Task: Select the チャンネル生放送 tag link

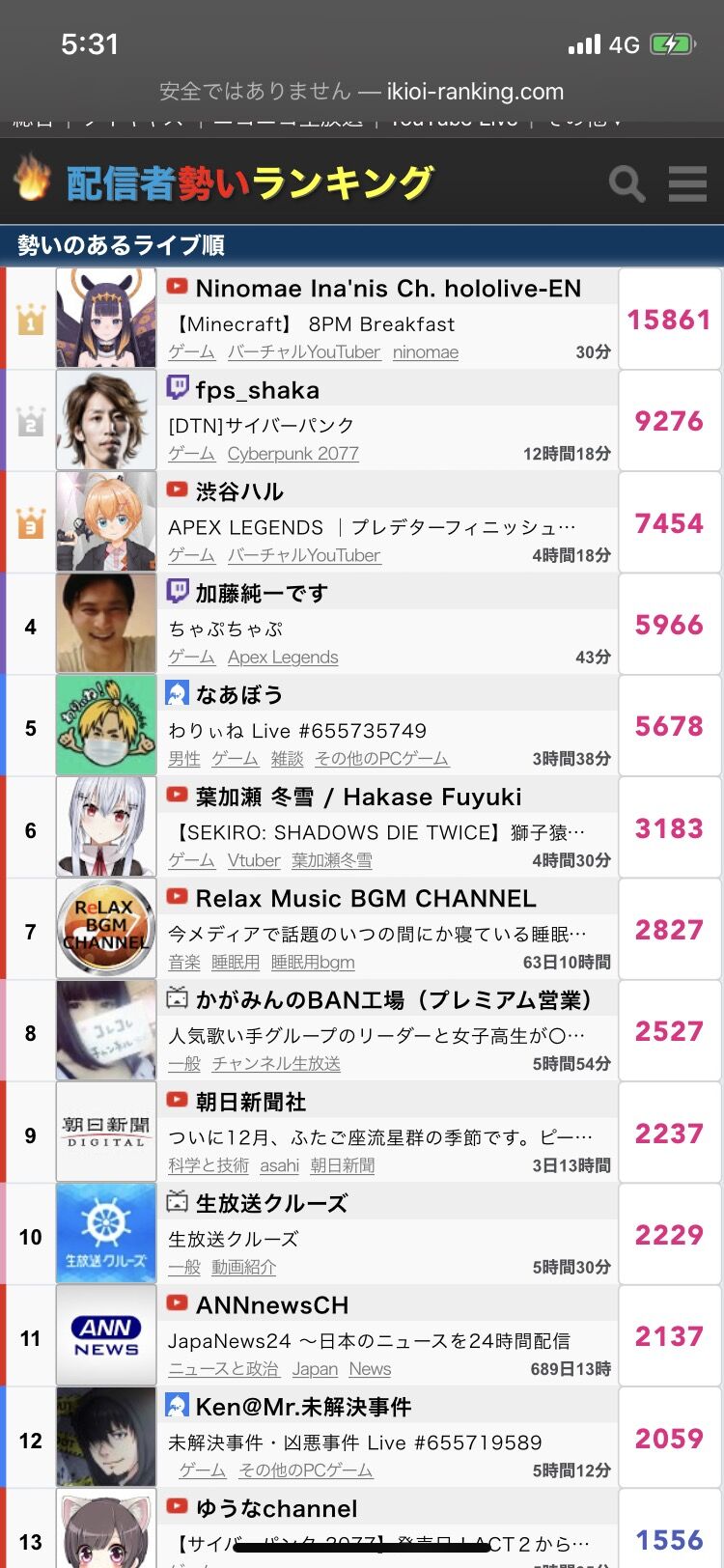Action: [276, 1064]
